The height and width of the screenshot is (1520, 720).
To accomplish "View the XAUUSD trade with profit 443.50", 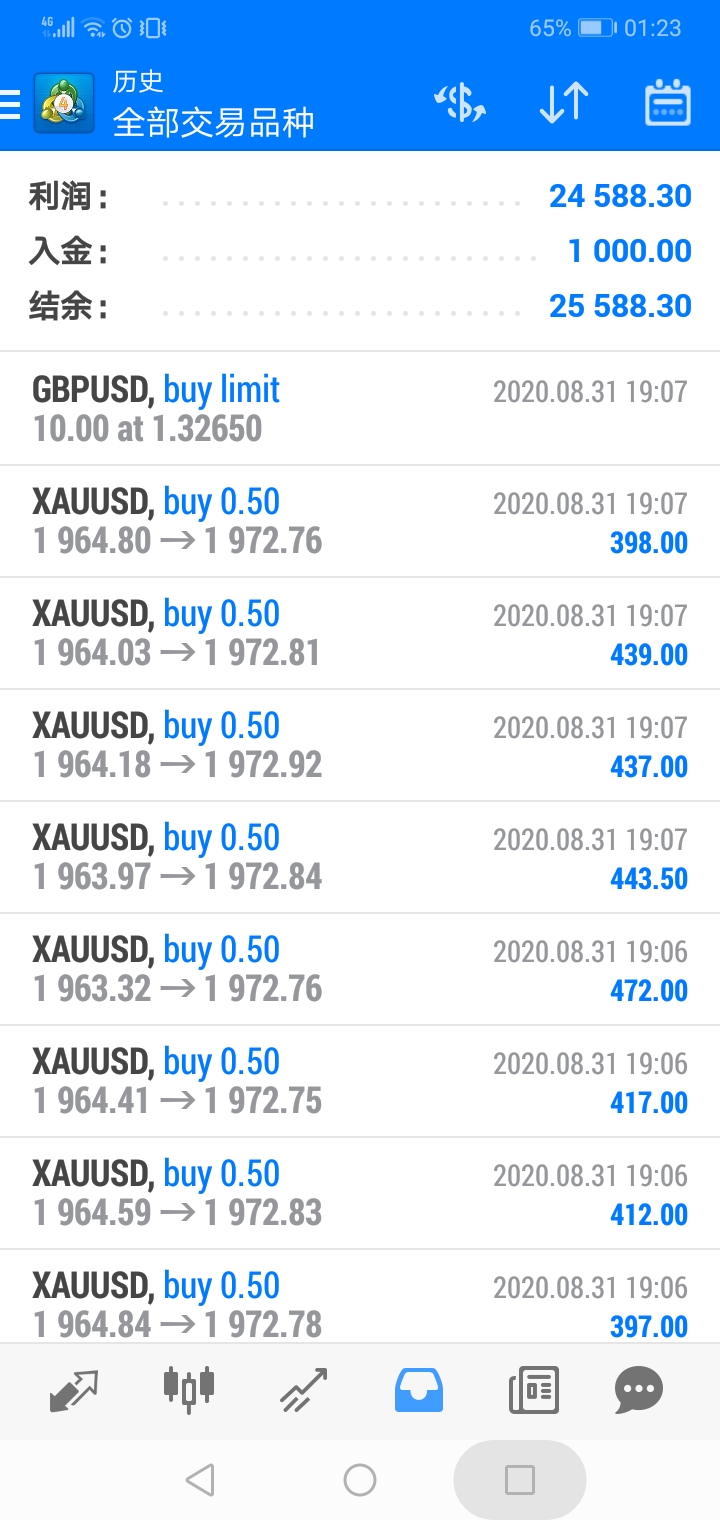I will (360, 857).
